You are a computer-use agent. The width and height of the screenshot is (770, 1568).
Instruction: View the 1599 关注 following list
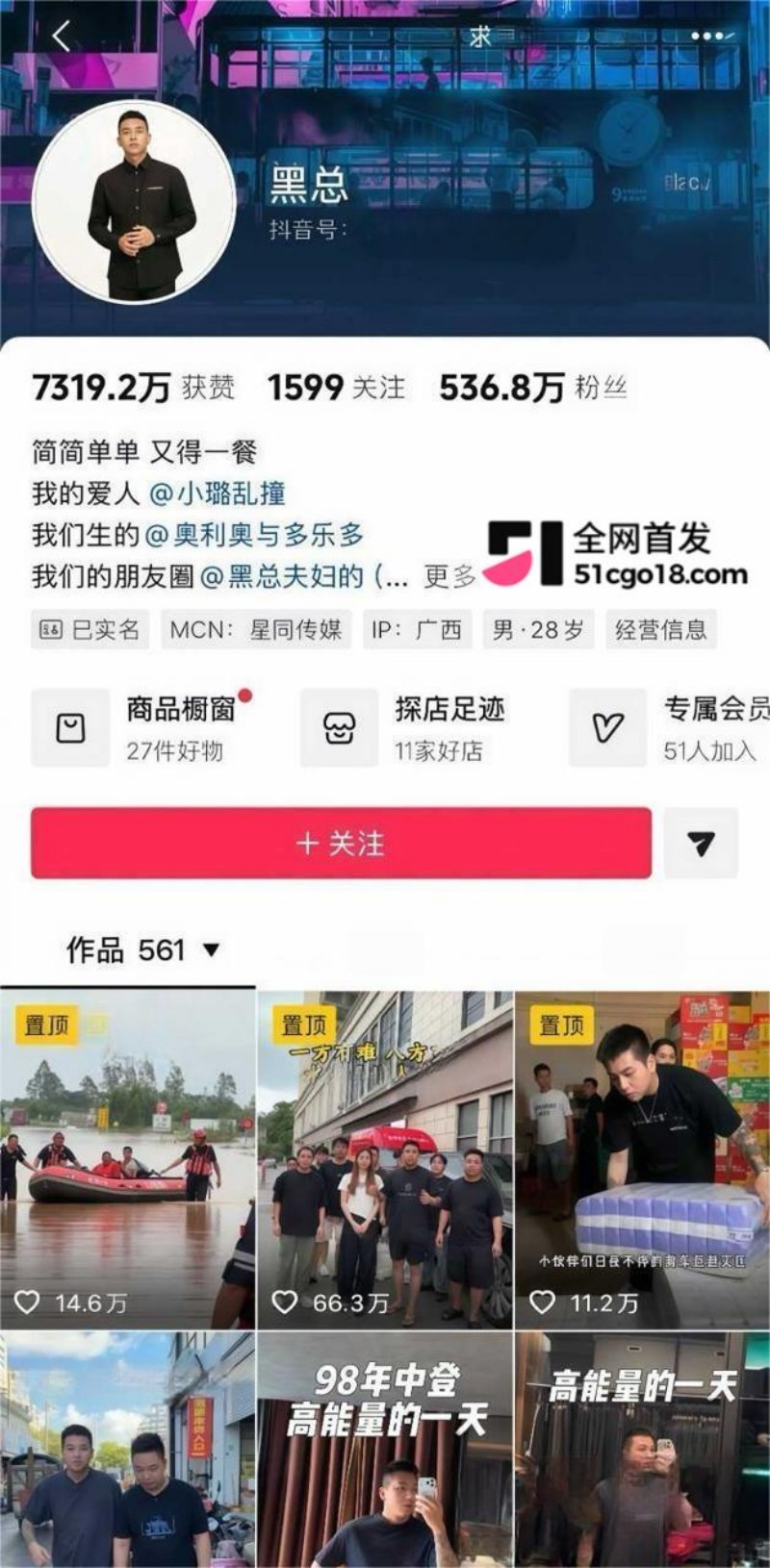[336, 388]
